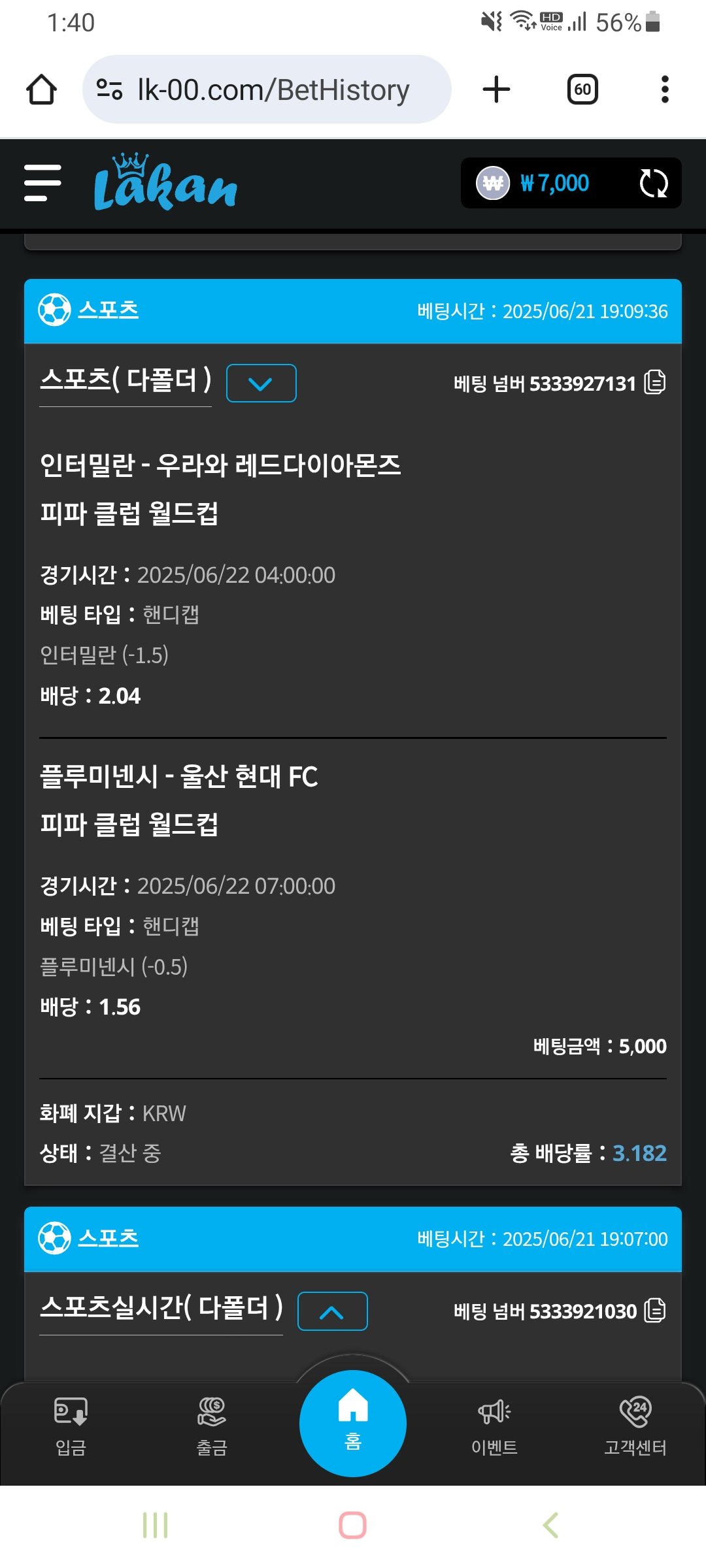Select the lk-00.com/BetHistory address bar
The width and height of the screenshot is (706, 1568).
coord(273,90)
